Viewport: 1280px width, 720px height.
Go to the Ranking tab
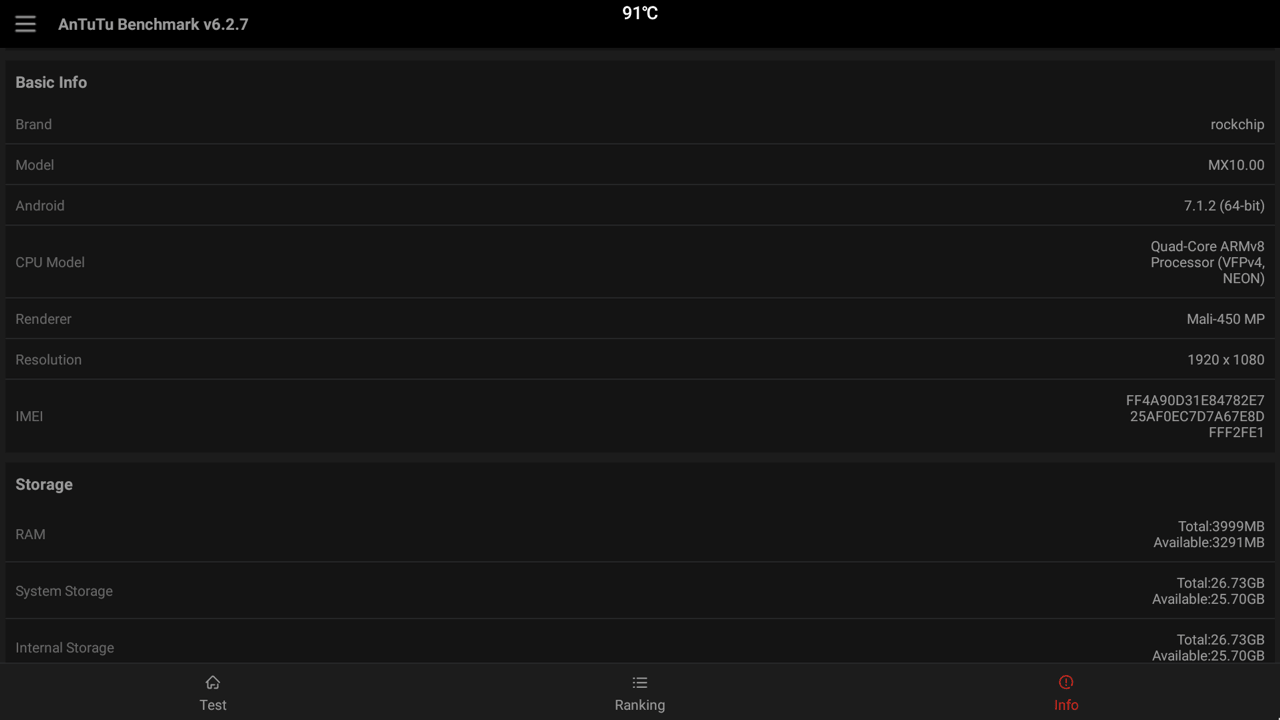point(640,692)
